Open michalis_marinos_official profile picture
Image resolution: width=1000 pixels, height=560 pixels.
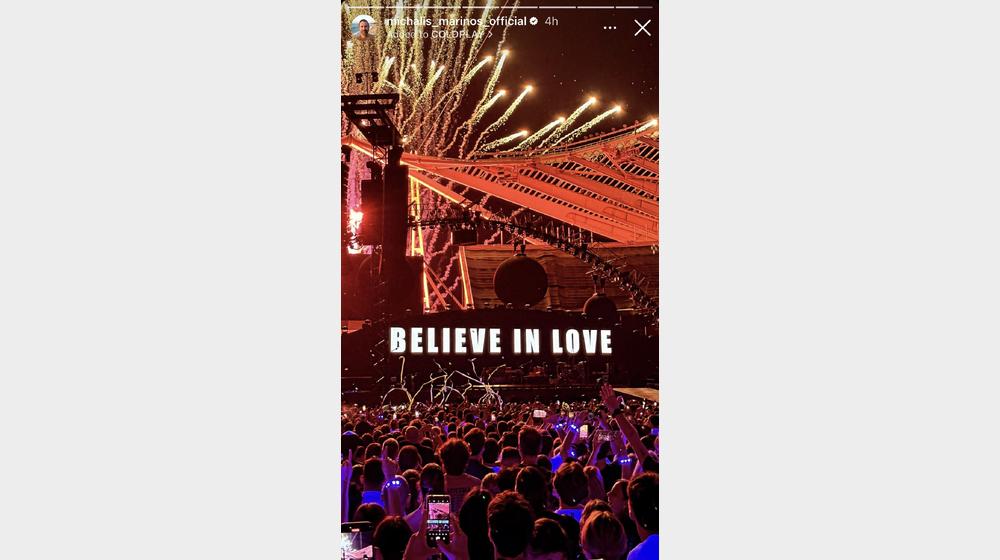tap(364, 27)
